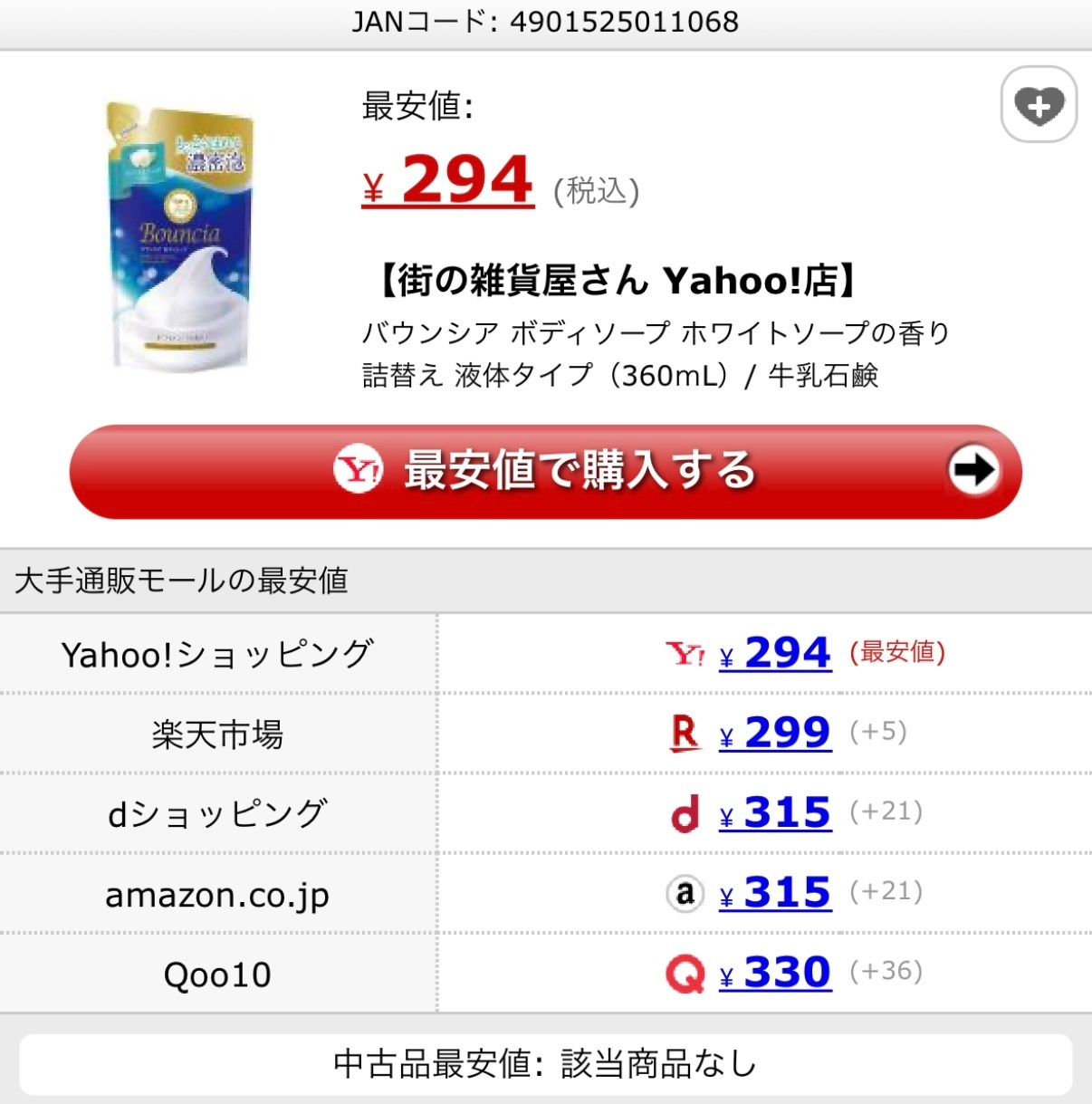Screen dimensions: 1092x1104
Task: Tap the red ¥294 lowest price link
Action: click(448, 180)
